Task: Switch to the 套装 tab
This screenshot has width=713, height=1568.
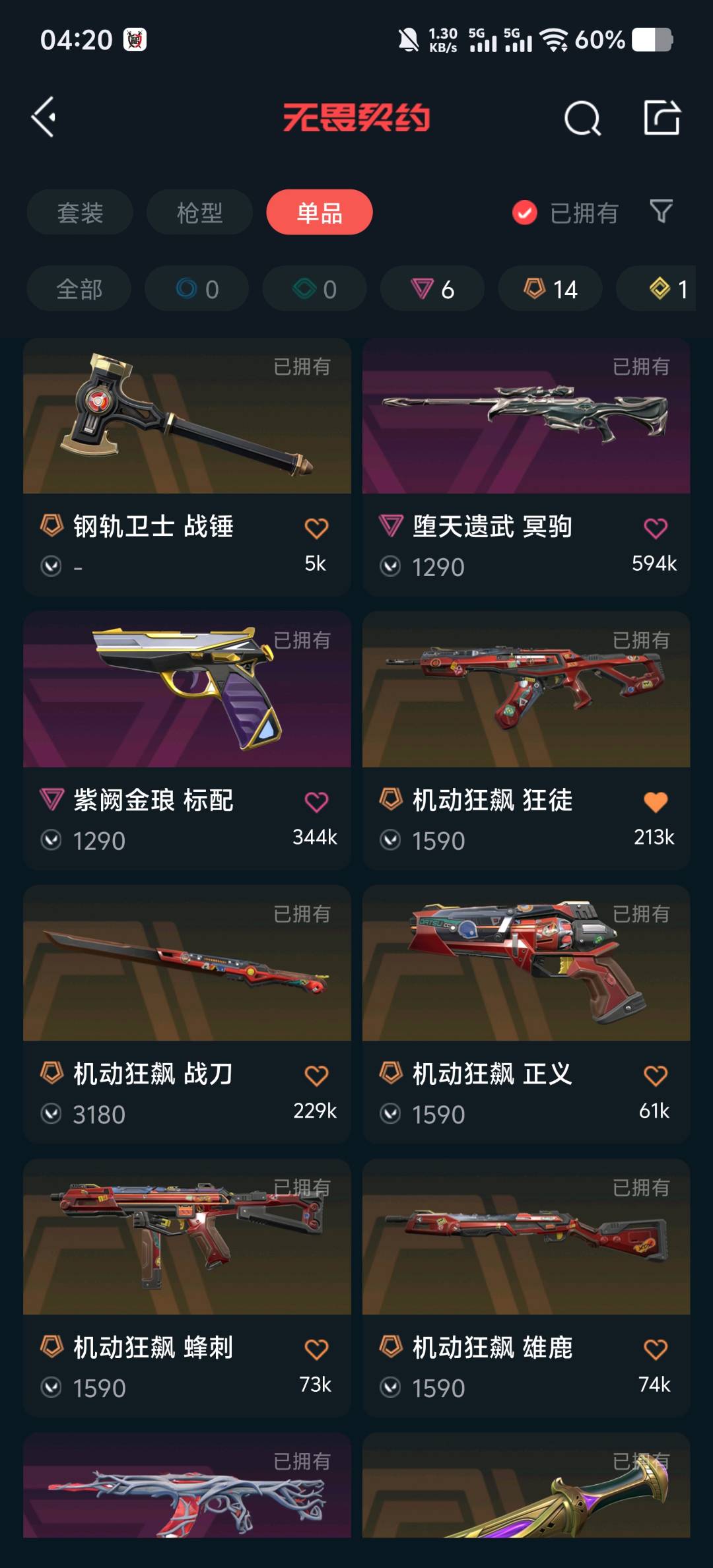Action: click(x=80, y=212)
